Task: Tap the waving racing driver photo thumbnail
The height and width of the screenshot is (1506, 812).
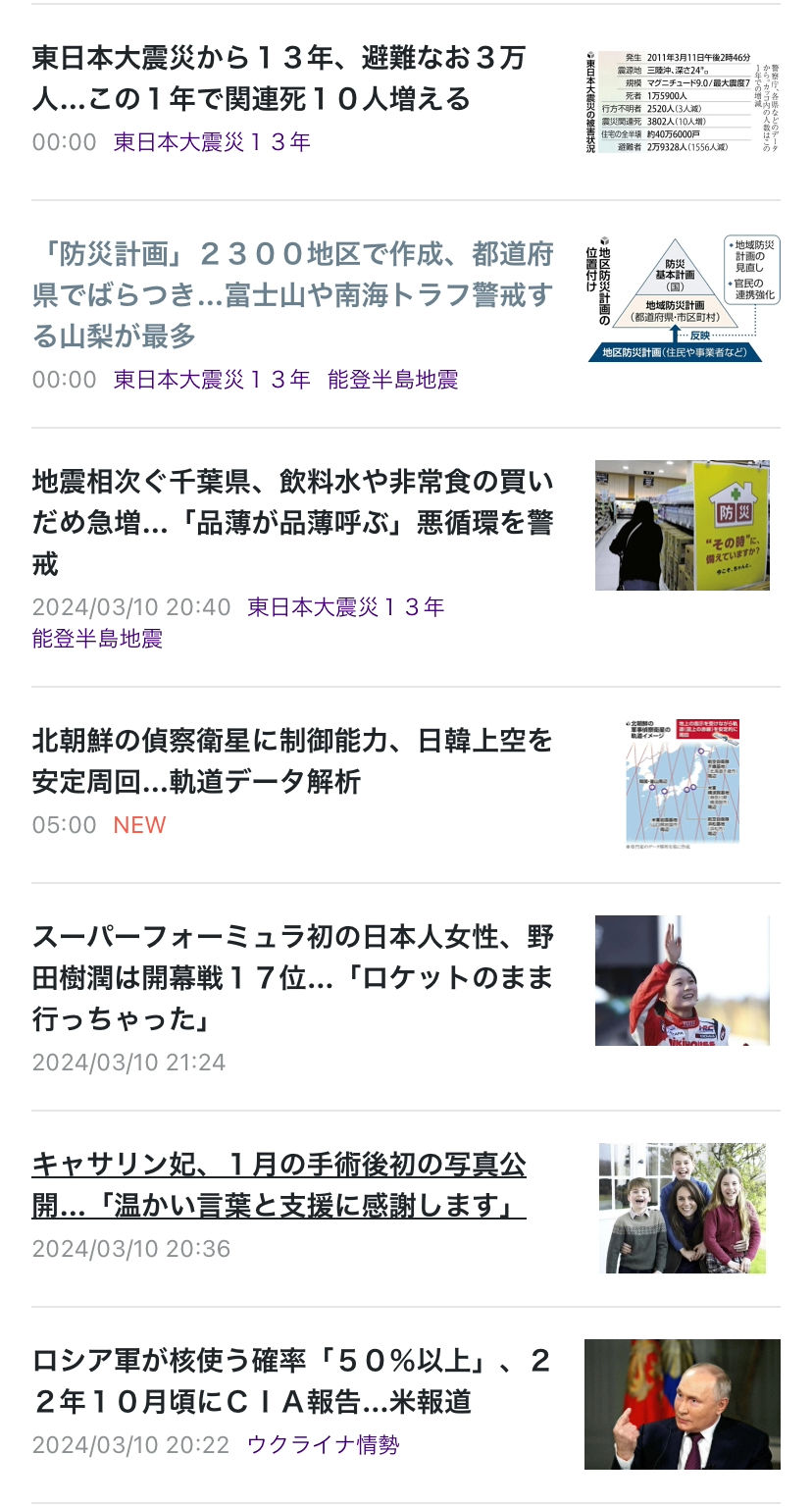Action: [x=683, y=980]
